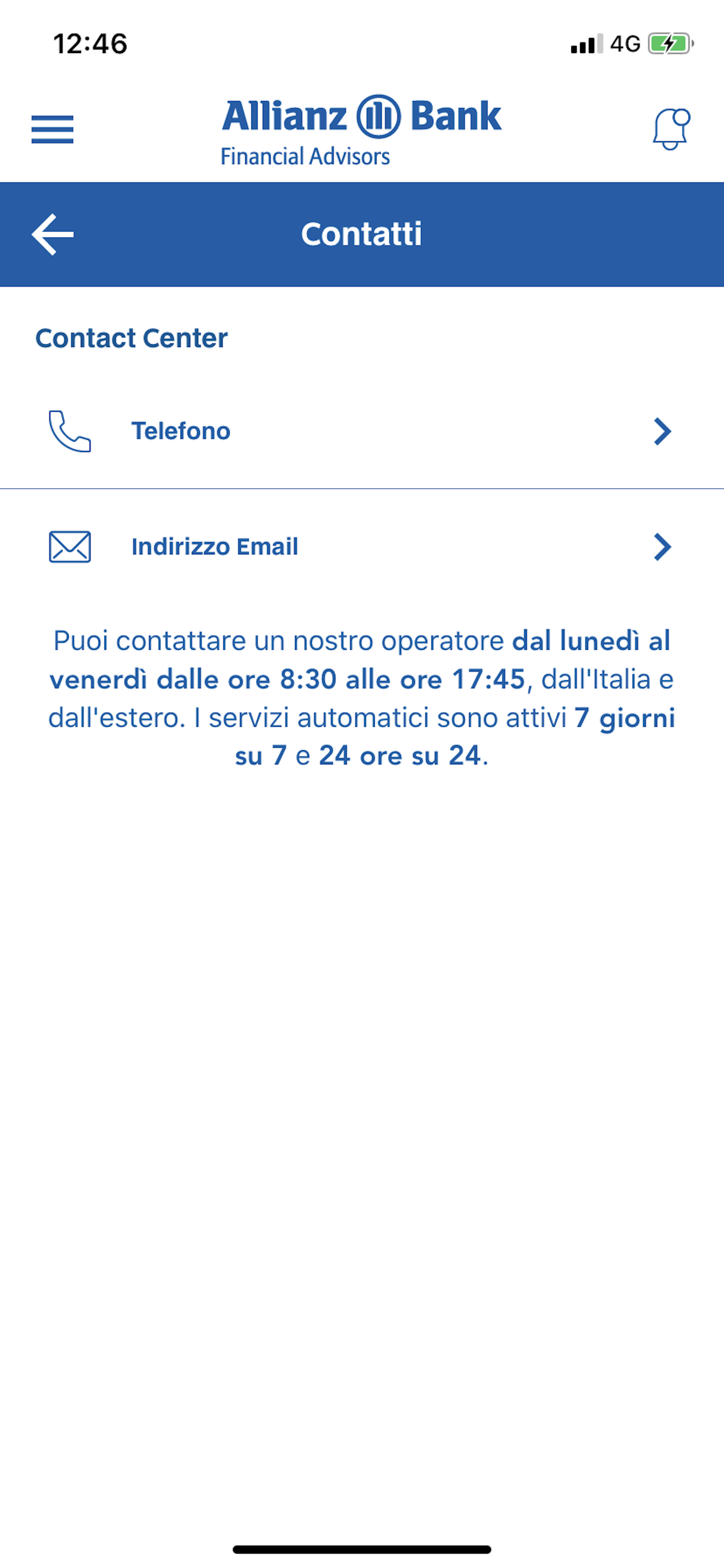
Task: Tap the Contact Center section heading
Action: point(131,337)
